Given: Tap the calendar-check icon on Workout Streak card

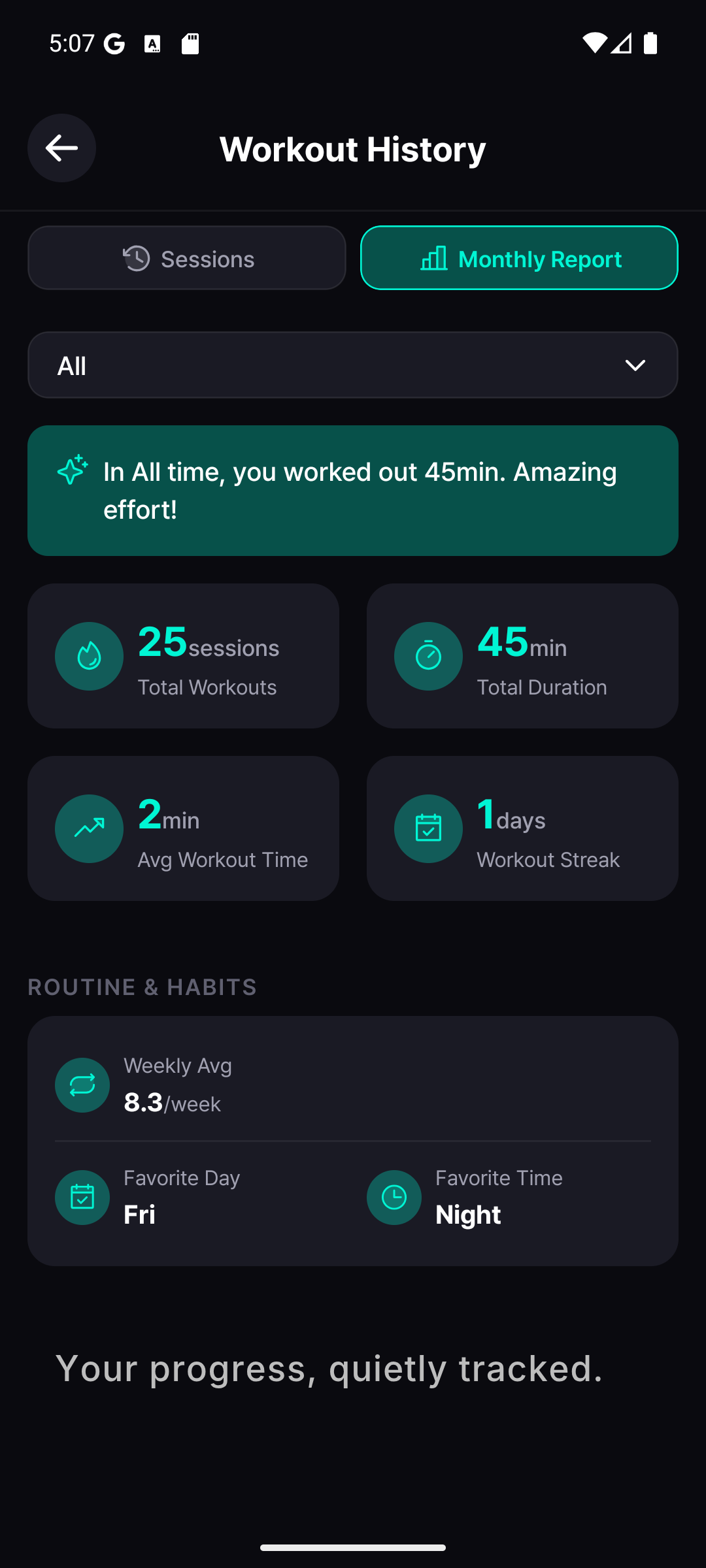Looking at the screenshot, I should pyautogui.click(x=428, y=828).
